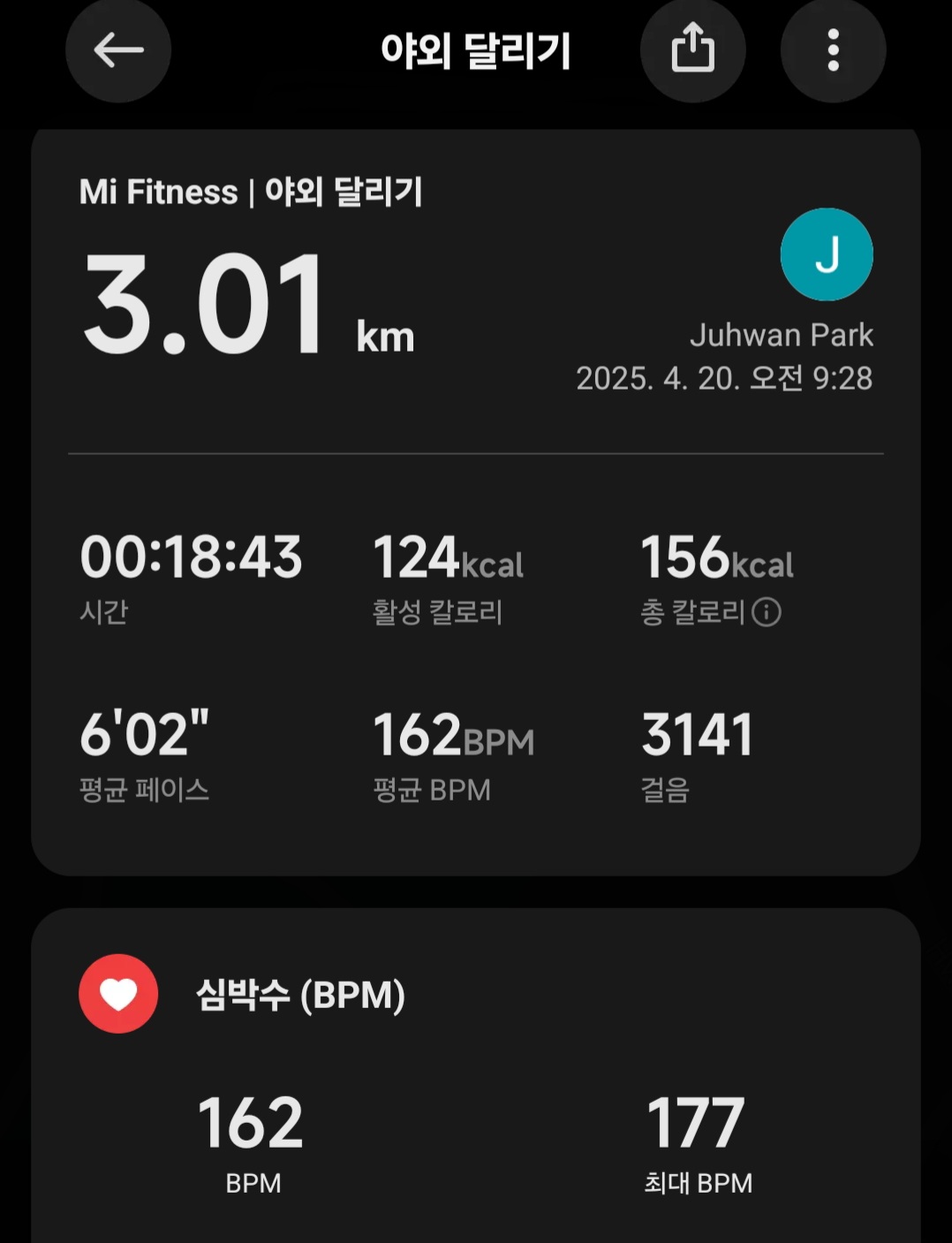Tap the info icon next to 총 칼로리

767,612
